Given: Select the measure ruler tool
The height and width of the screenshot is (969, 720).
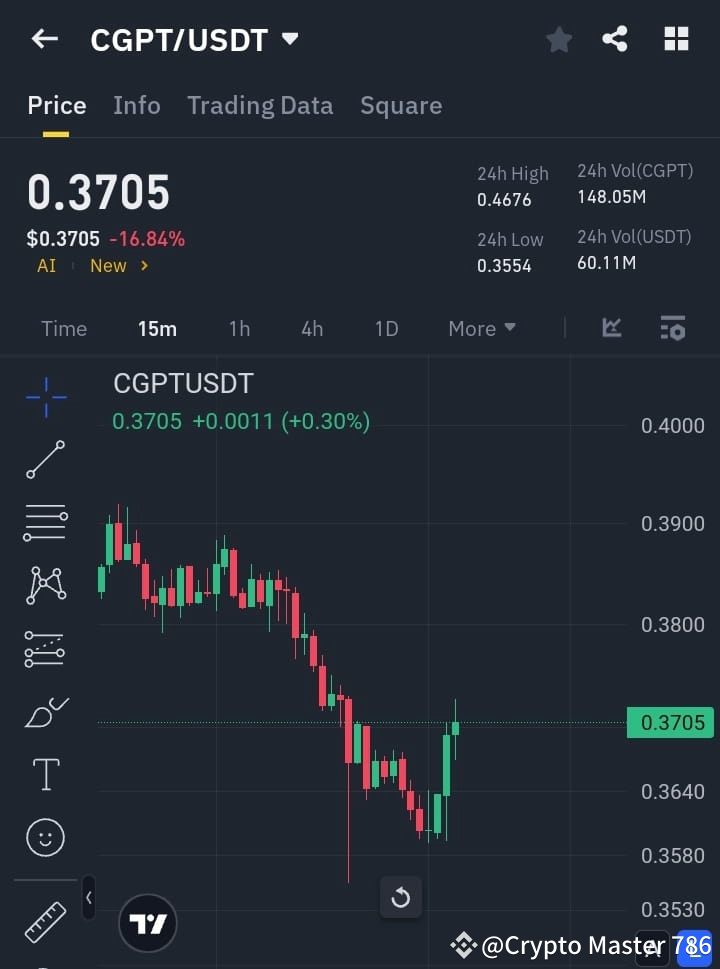Looking at the screenshot, I should 45,922.
